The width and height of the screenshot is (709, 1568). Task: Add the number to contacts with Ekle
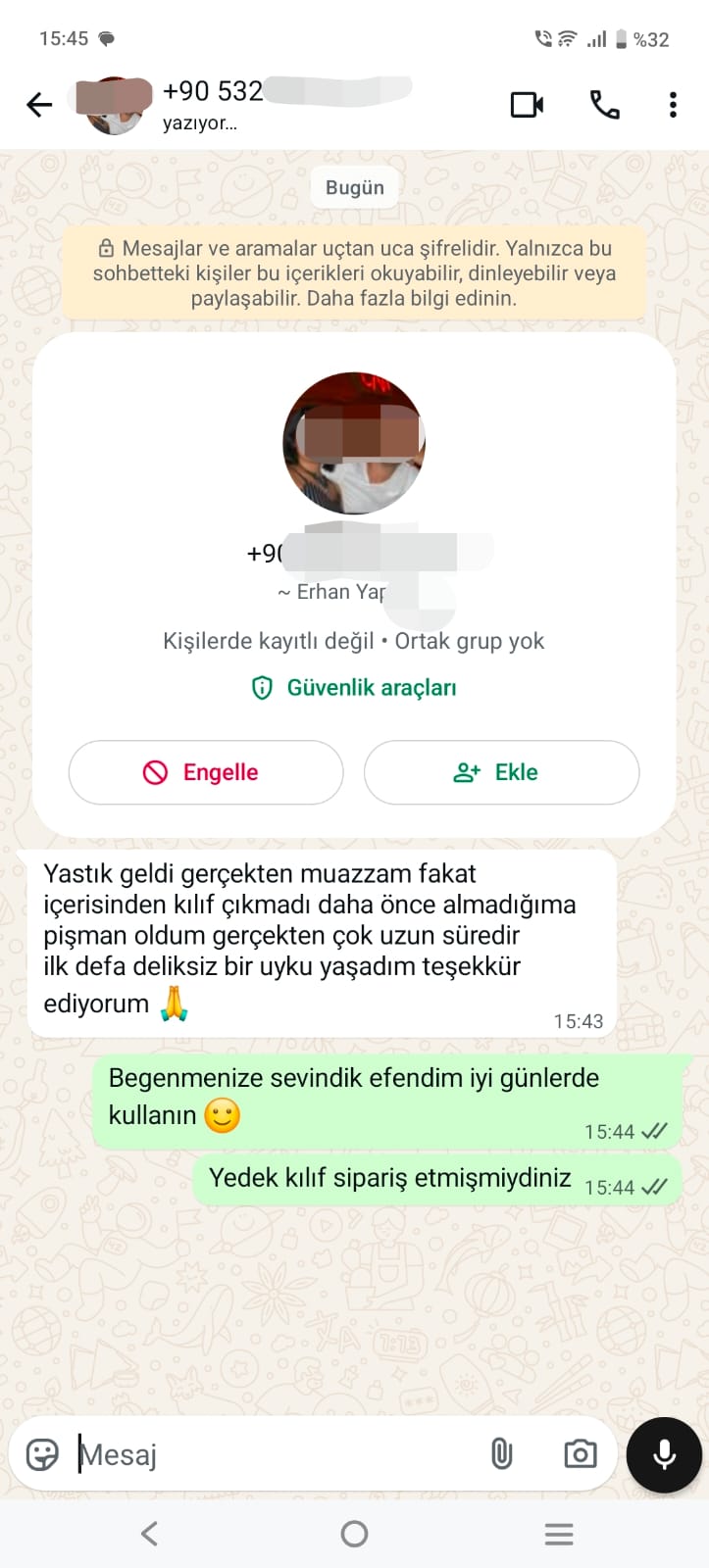pyautogui.click(x=501, y=772)
